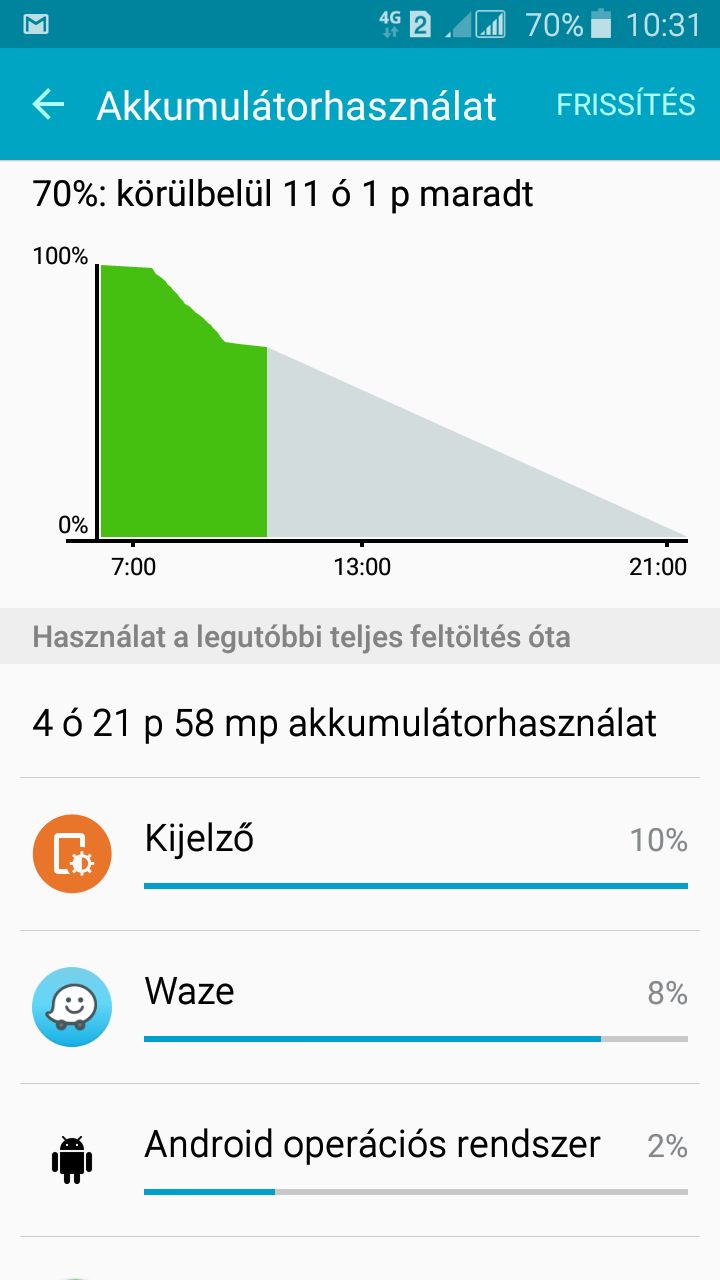Open Waze battery usage details

pos(360,1007)
